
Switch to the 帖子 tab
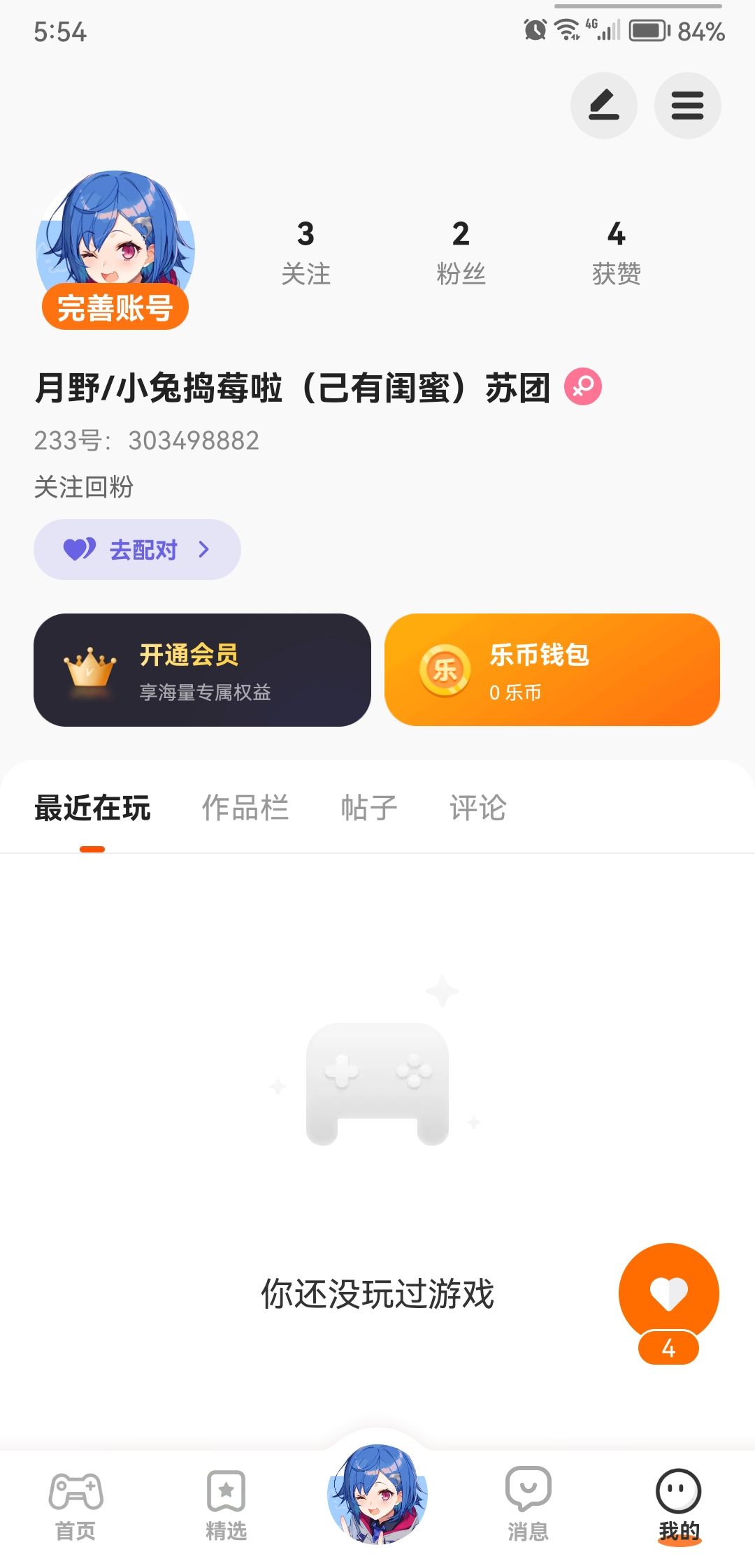(x=368, y=808)
